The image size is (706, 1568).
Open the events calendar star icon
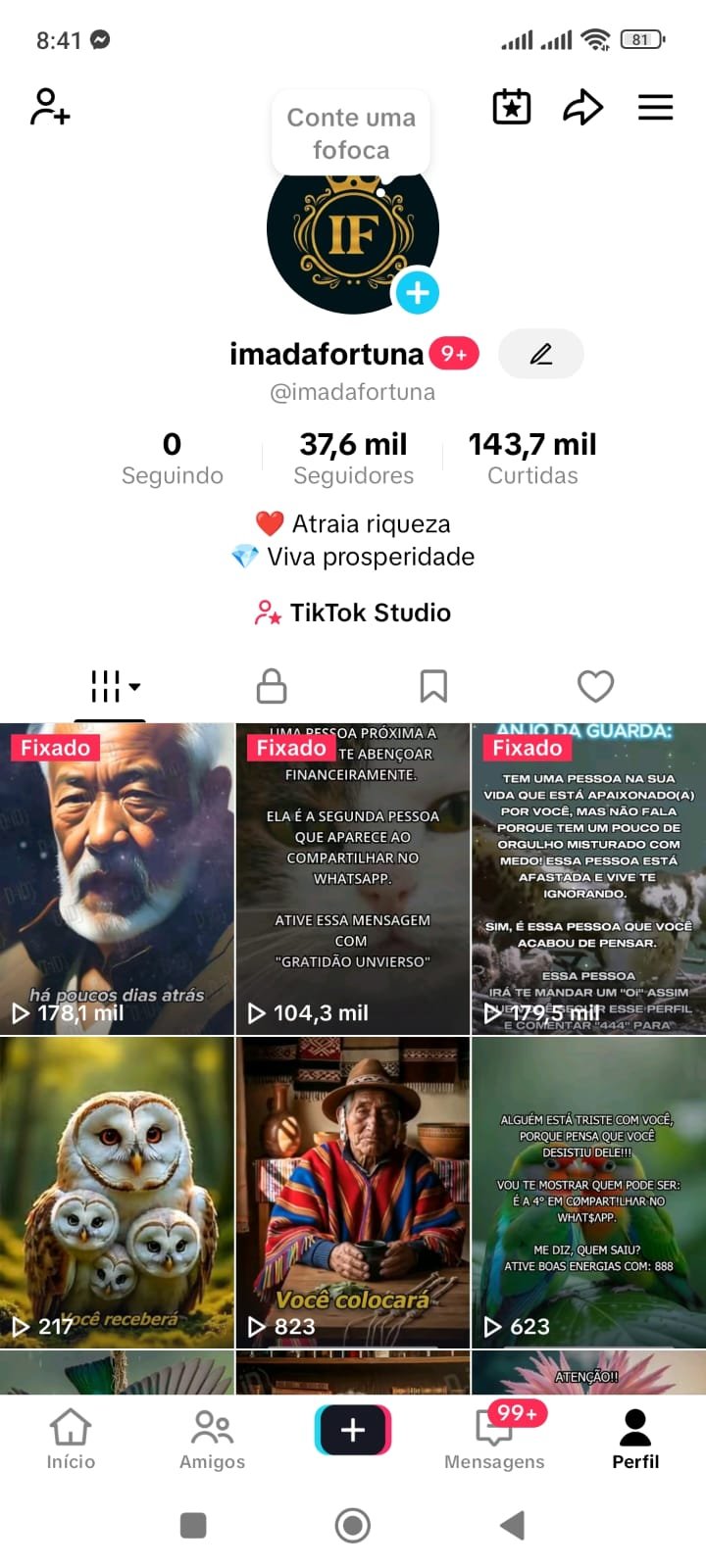coord(511,107)
